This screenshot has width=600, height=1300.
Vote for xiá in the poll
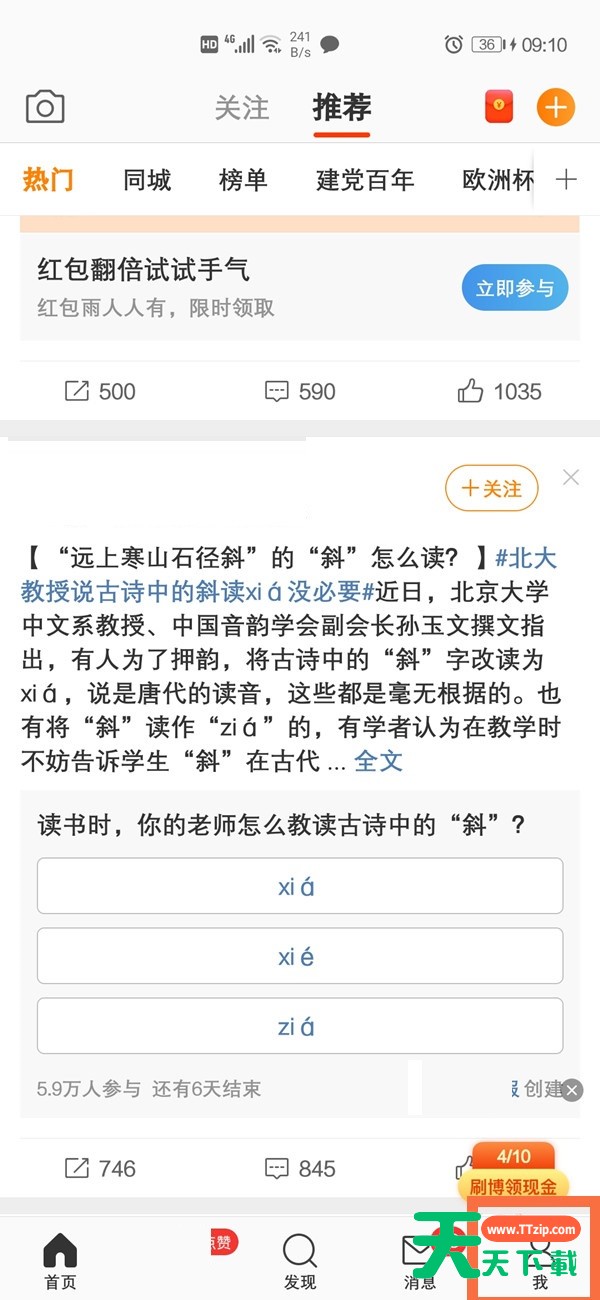click(300, 886)
